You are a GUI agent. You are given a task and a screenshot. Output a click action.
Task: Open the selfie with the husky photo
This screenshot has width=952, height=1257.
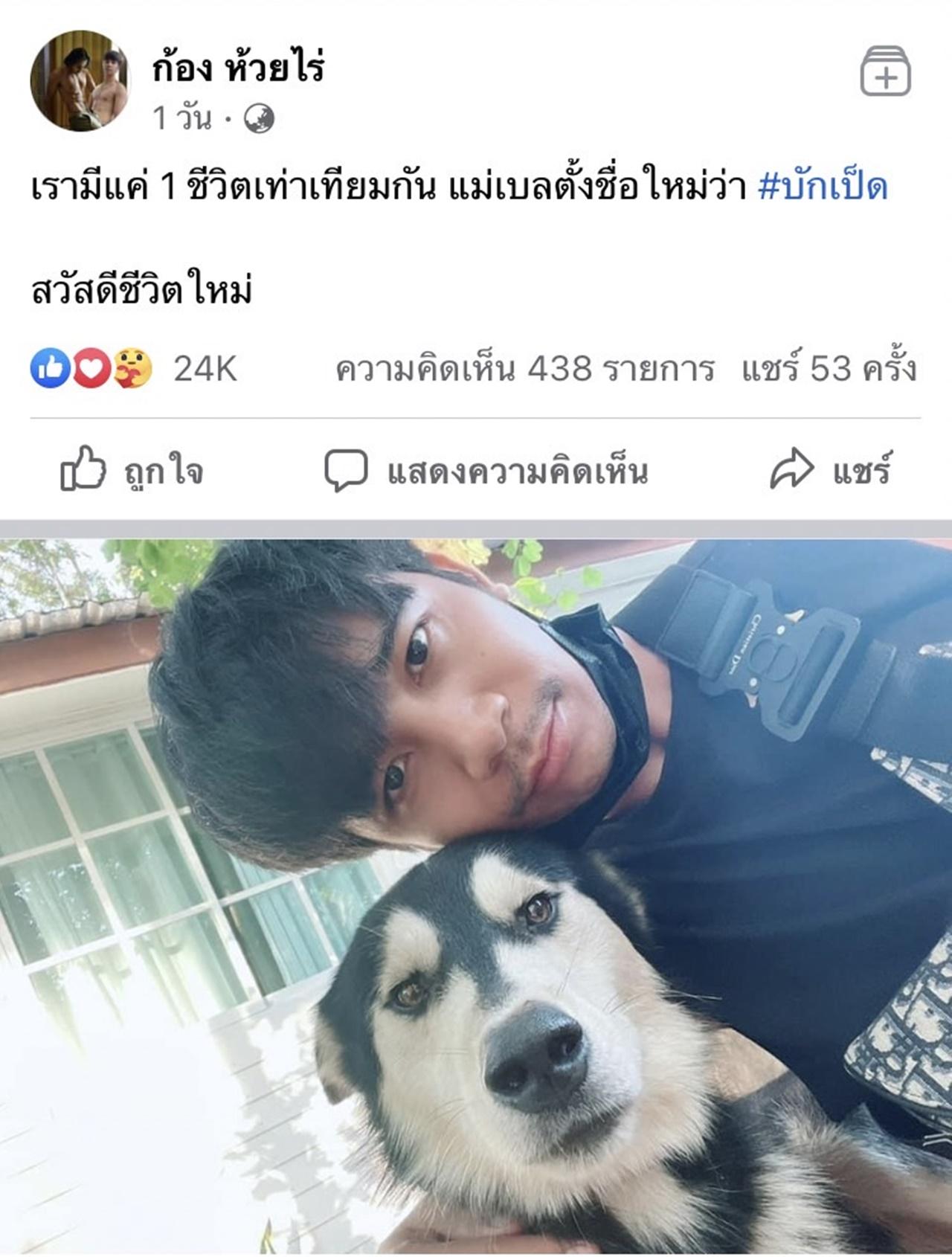point(476,893)
